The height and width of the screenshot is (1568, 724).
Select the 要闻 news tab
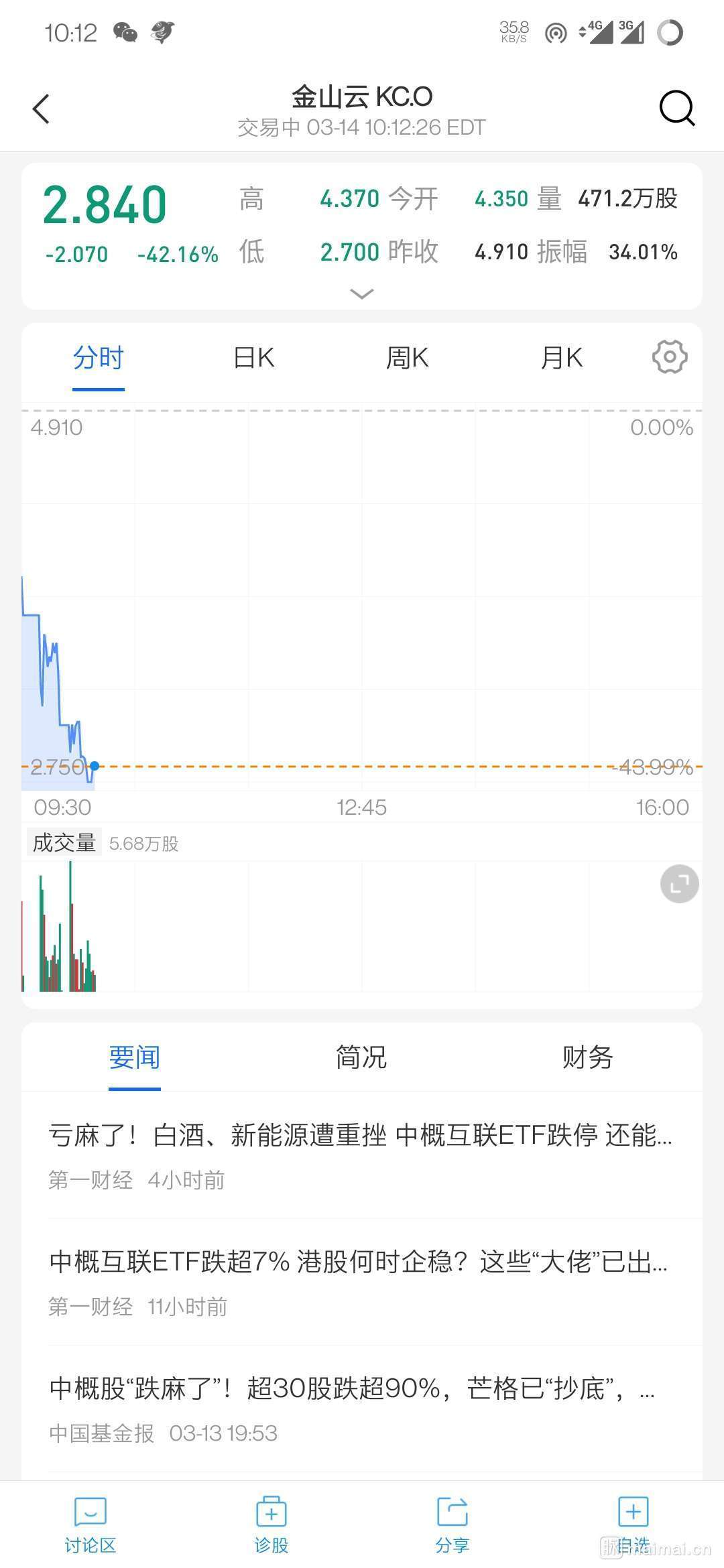click(135, 1057)
